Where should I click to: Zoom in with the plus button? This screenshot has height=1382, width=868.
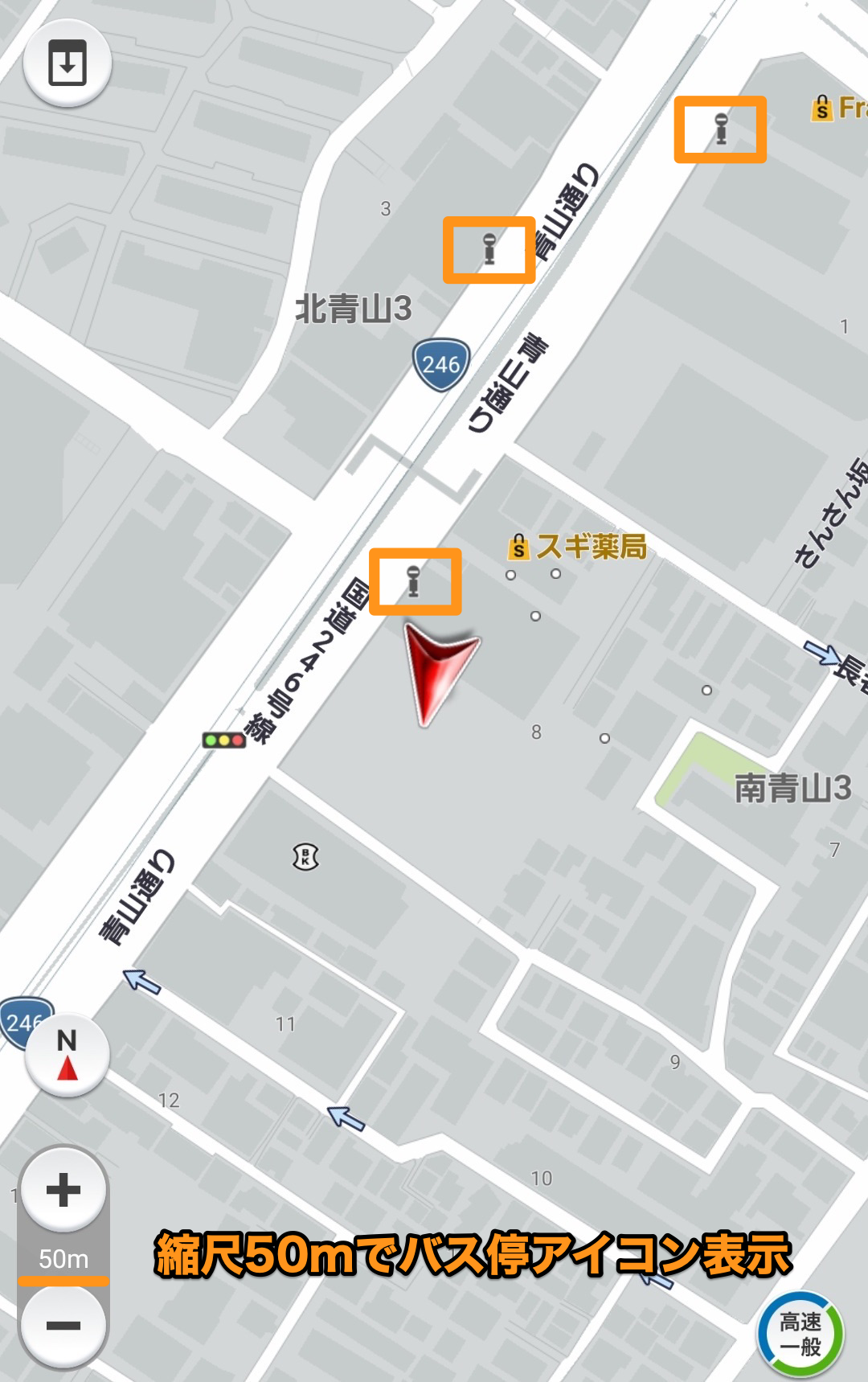(x=63, y=1191)
